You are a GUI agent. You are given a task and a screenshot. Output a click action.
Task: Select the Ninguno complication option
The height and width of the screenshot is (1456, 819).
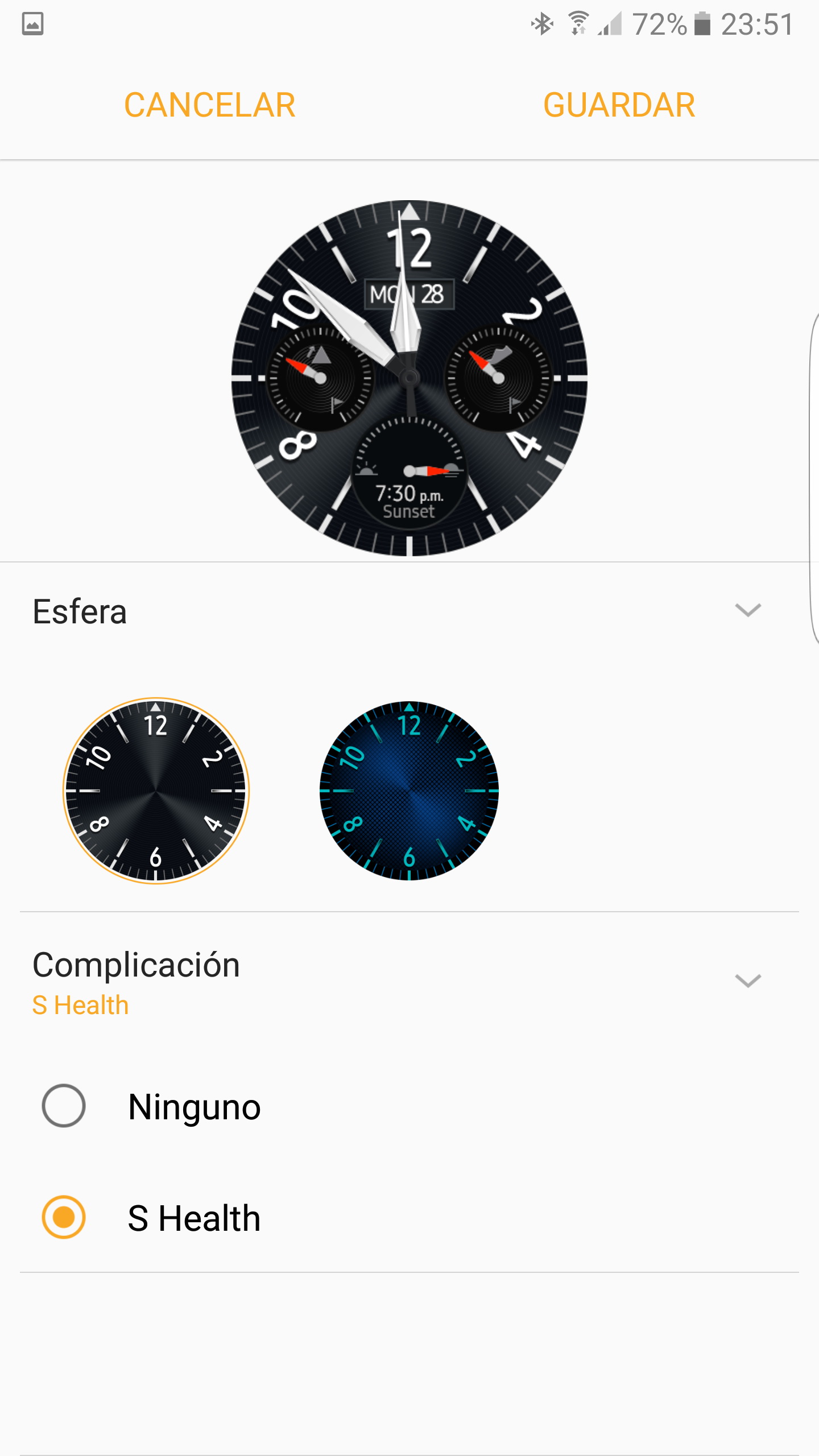(x=64, y=1106)
